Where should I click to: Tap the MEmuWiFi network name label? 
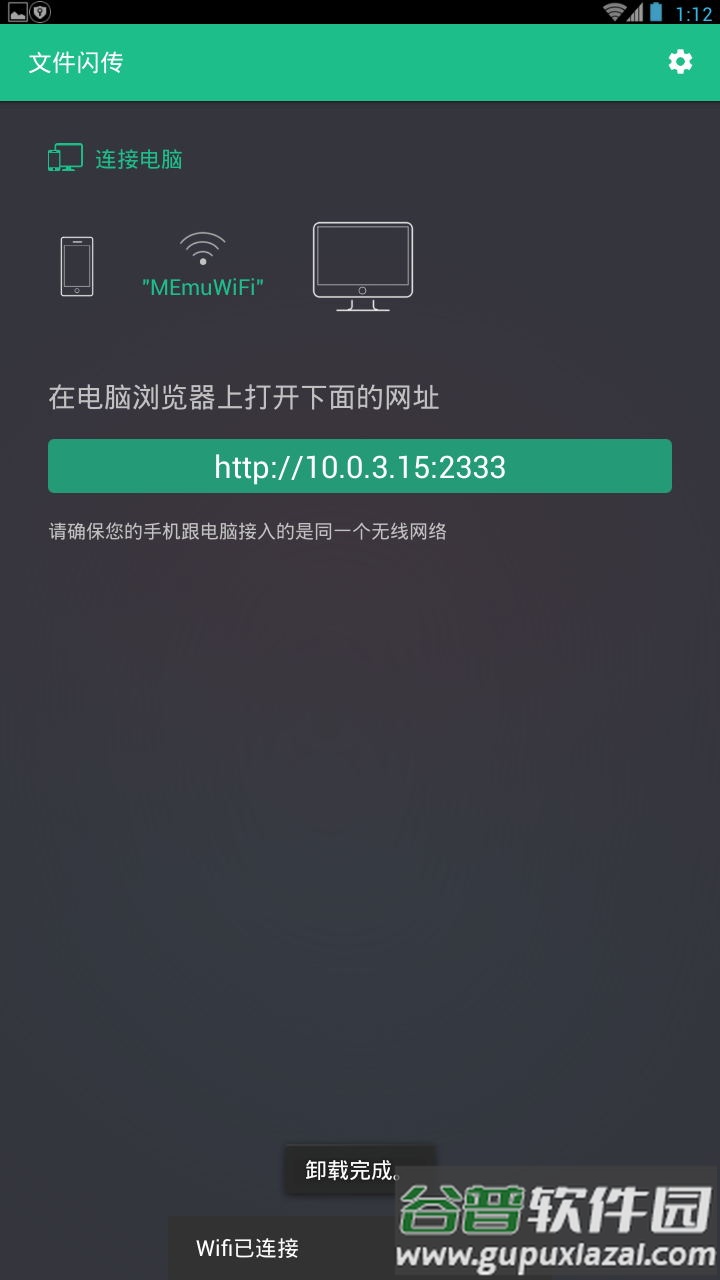(204, 289)
